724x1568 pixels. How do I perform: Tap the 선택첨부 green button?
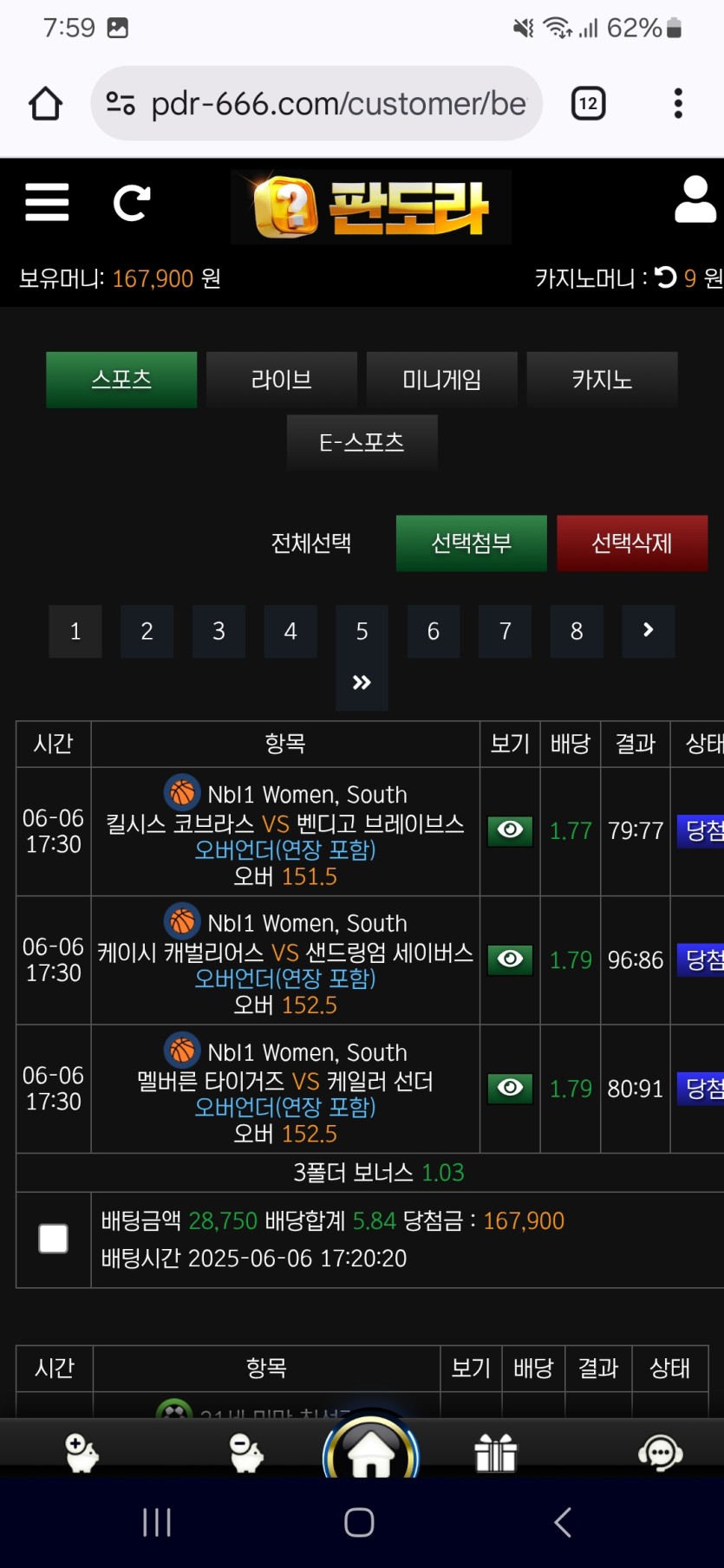pos(471,543)
